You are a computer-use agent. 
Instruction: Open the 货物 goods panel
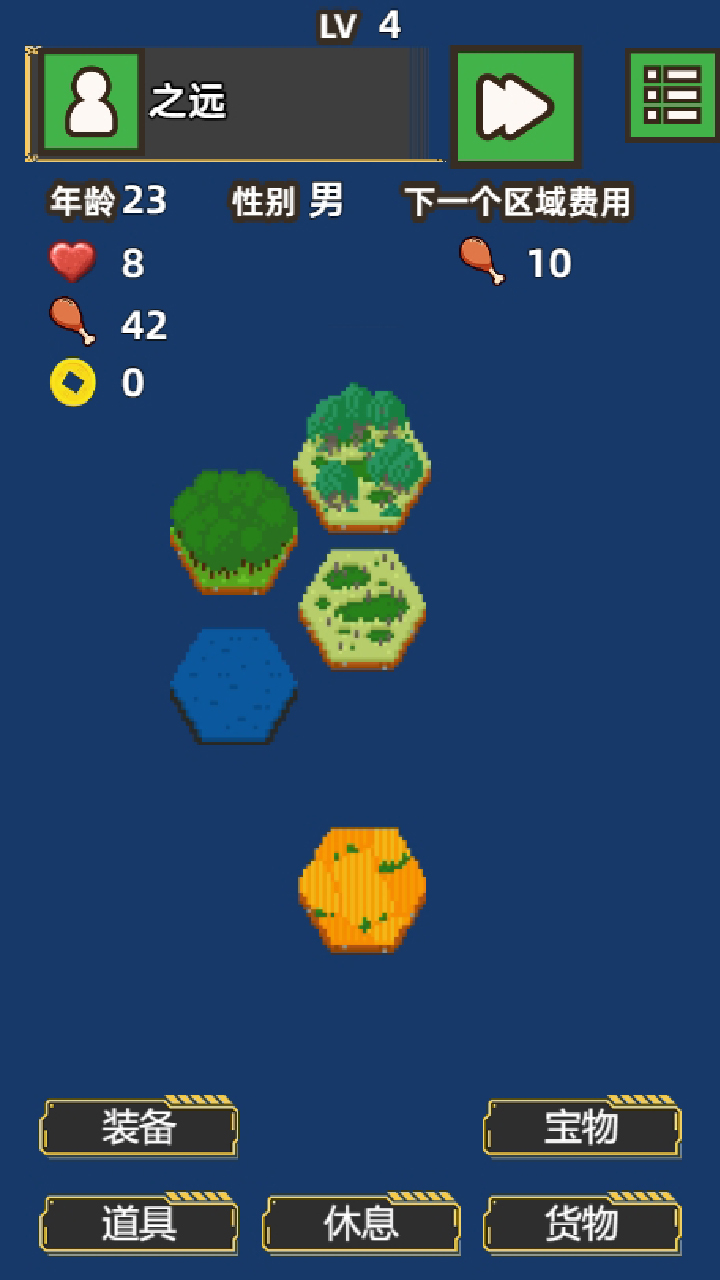582,1224
